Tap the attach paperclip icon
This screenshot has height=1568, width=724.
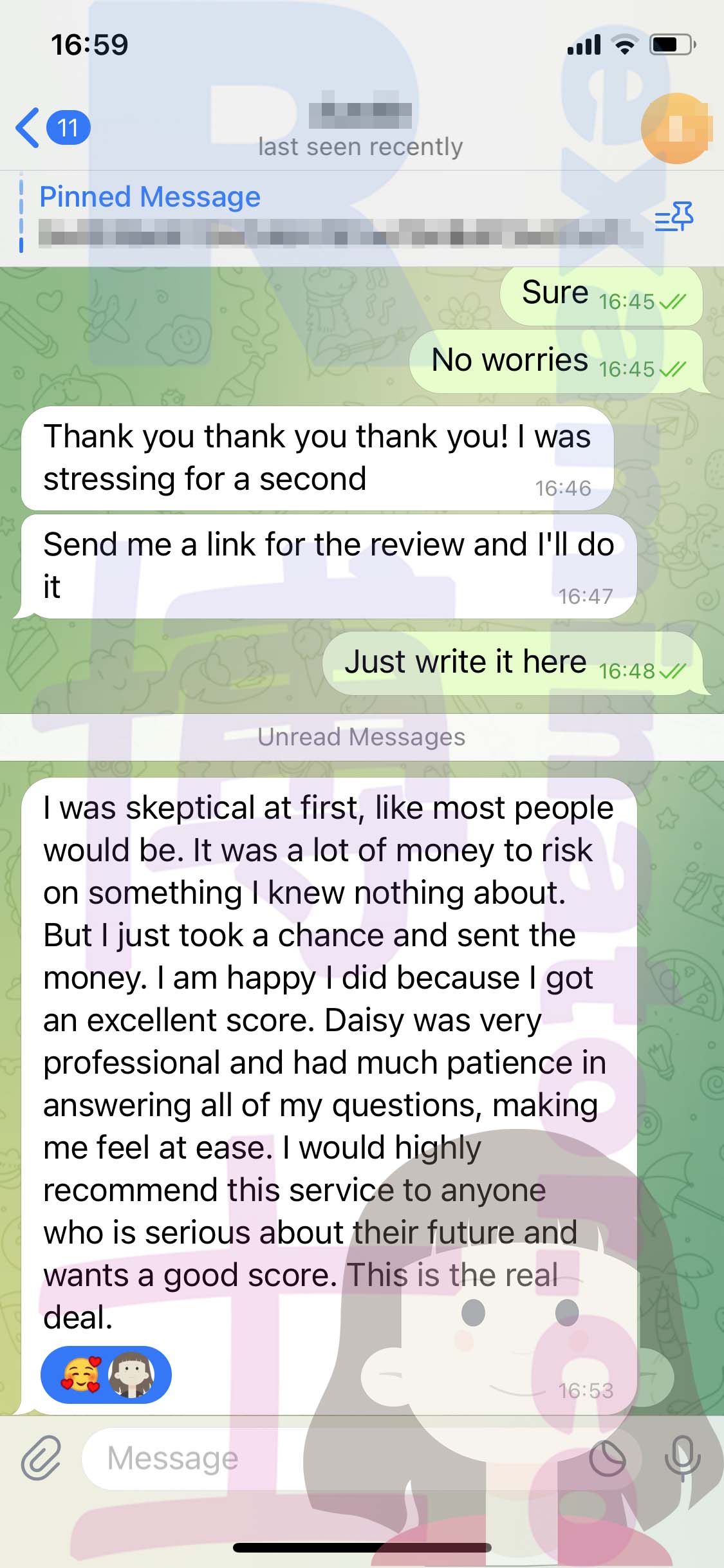(41, 1457)
